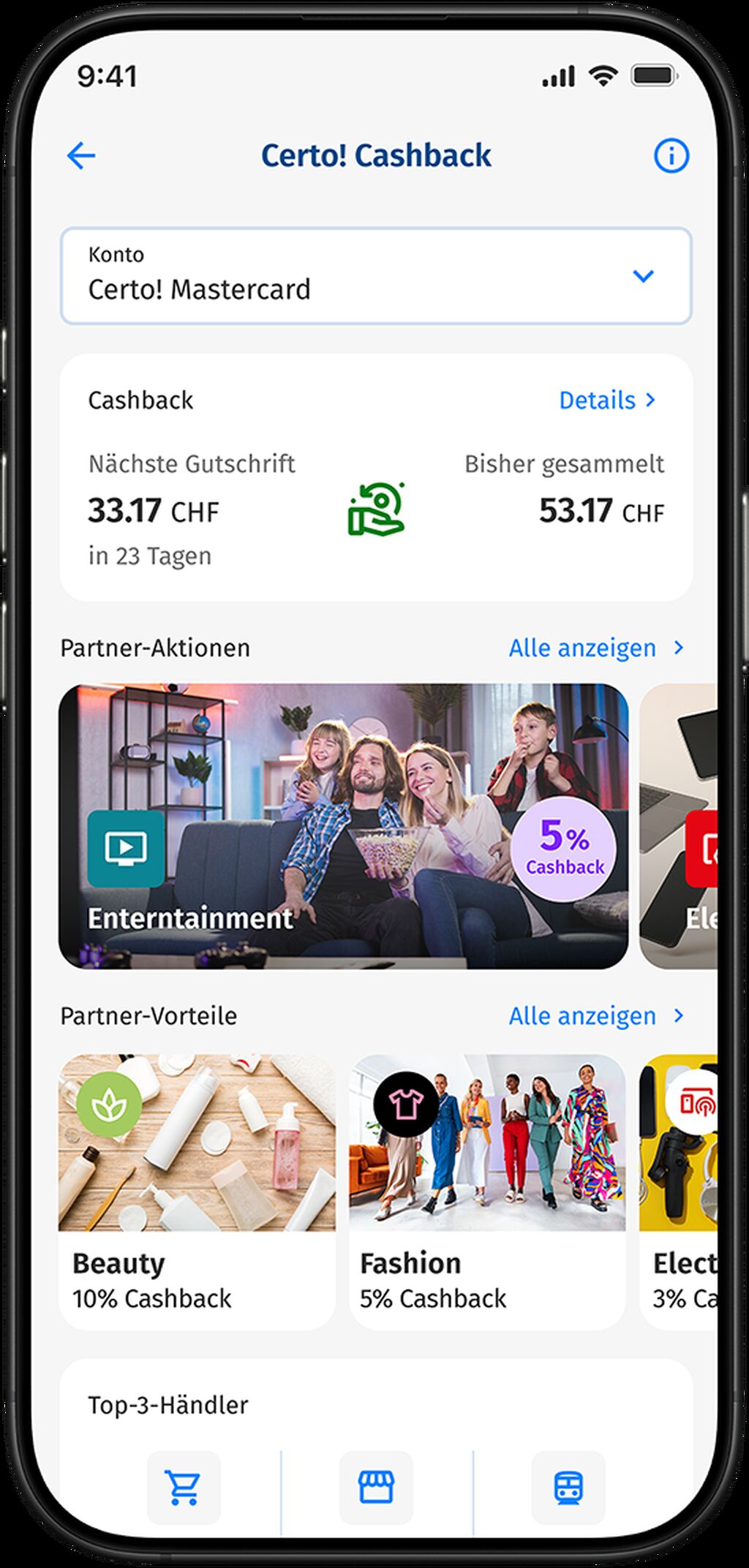Viewport: 749px width, 1568px height.
Task: Select the shopping cart top merchant
Action: coord(184,1488)
